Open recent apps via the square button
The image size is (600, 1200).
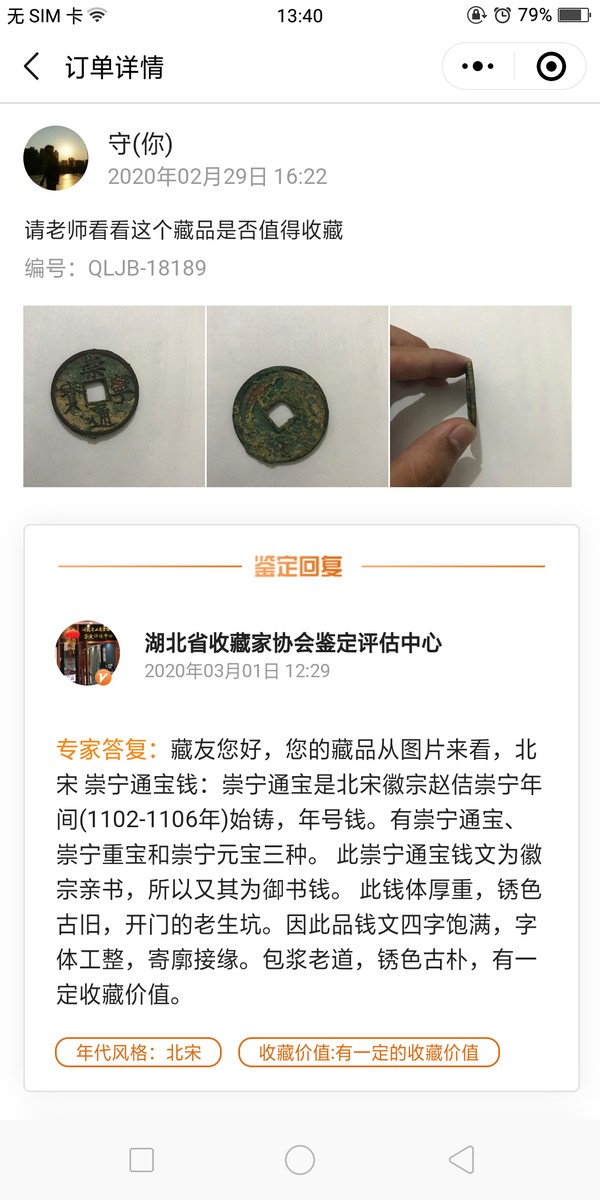(142, 1160)
